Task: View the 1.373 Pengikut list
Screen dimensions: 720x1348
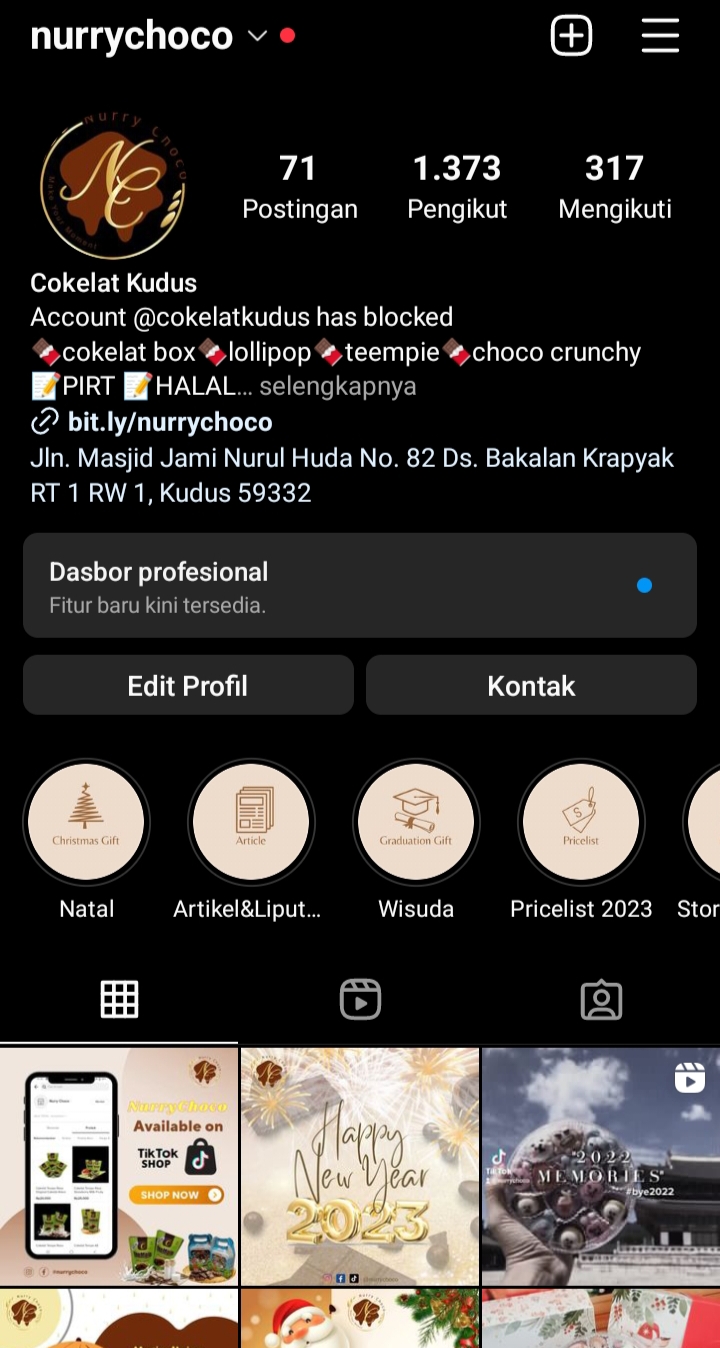Action: (x=457, y=186)
